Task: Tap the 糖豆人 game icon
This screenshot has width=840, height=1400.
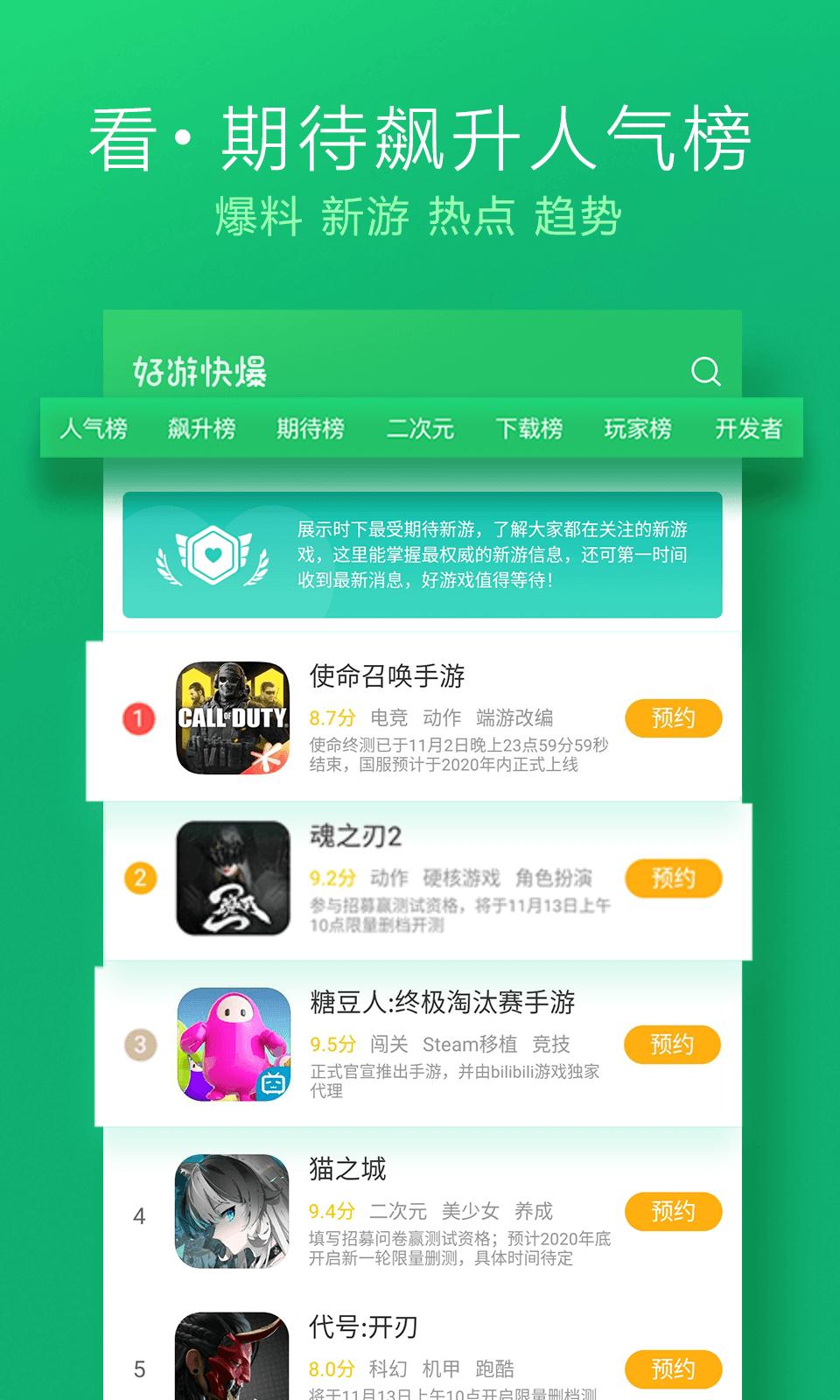Action: 232,1043
